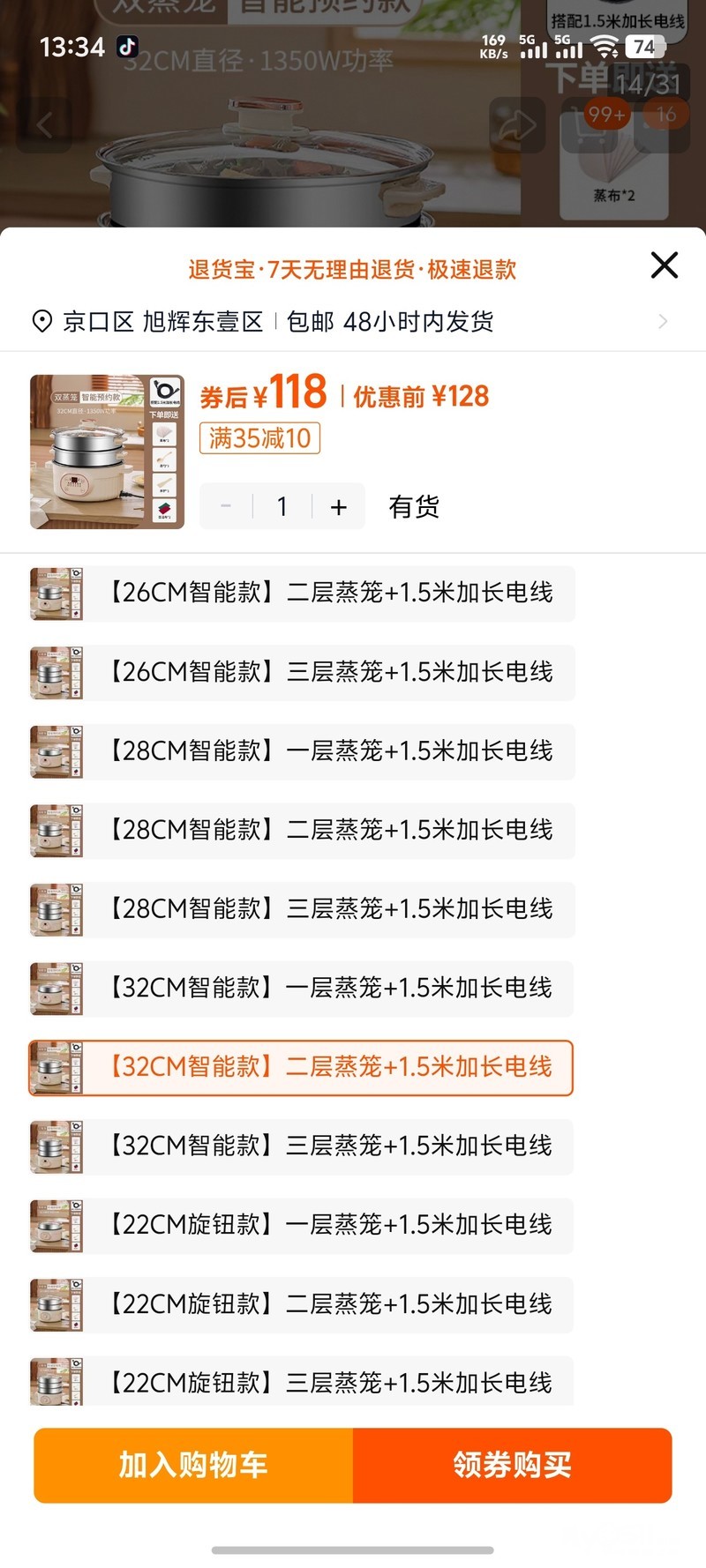Select 【26CM智能款】三层蒸笼 option
Viewport: 706px width, 1568px height.
[x=302, y=673]
